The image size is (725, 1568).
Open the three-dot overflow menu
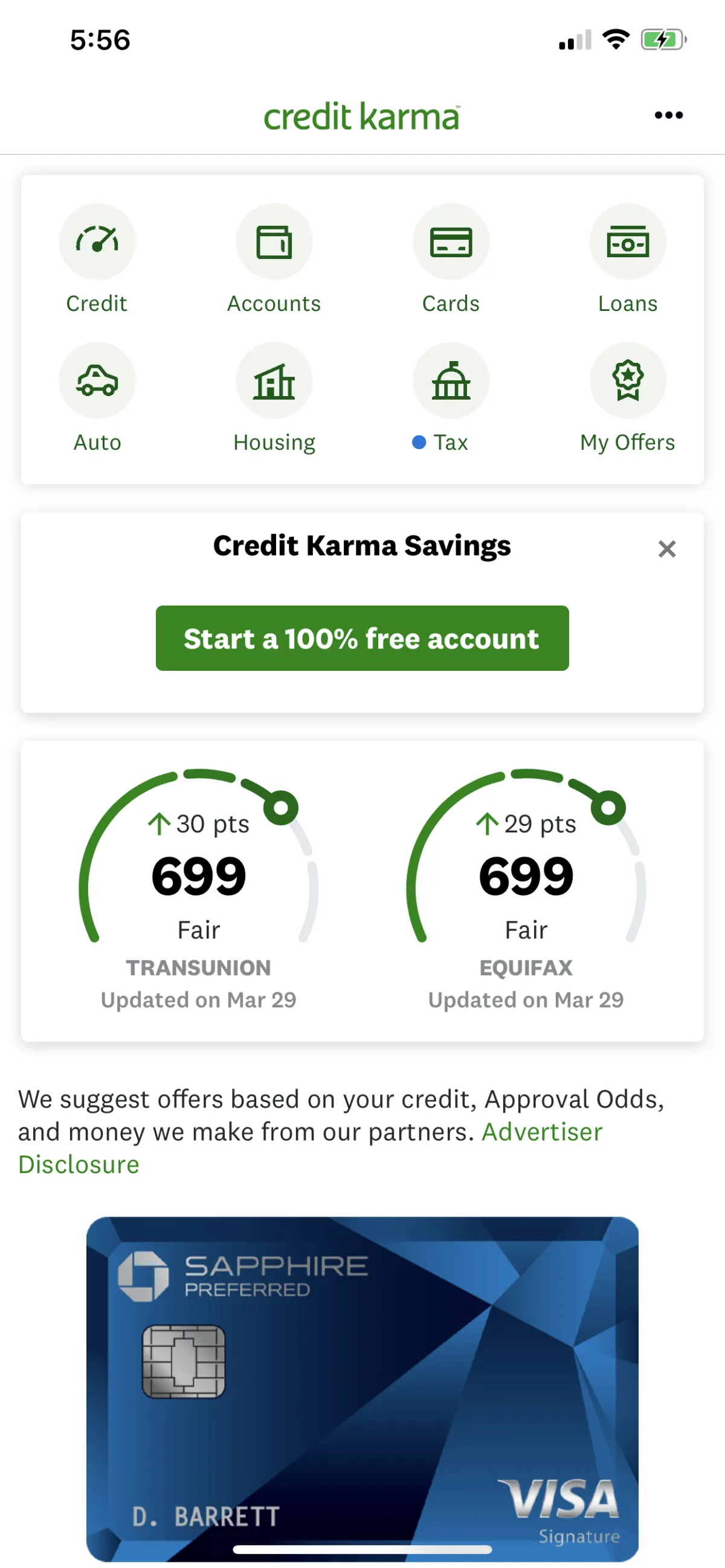tap(668, 115)
